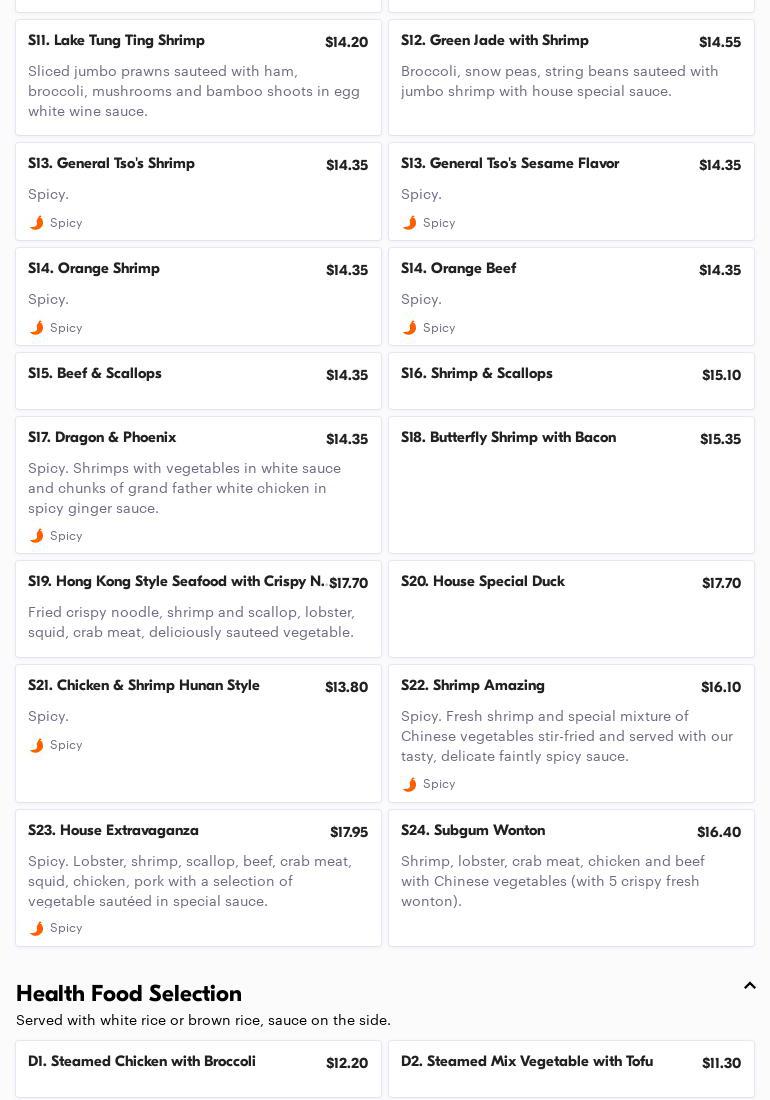Select S12. Green Jade with Shrimp
This screenshot has width=770, height=1100.
pyautogui.click(x=571, y=77)
